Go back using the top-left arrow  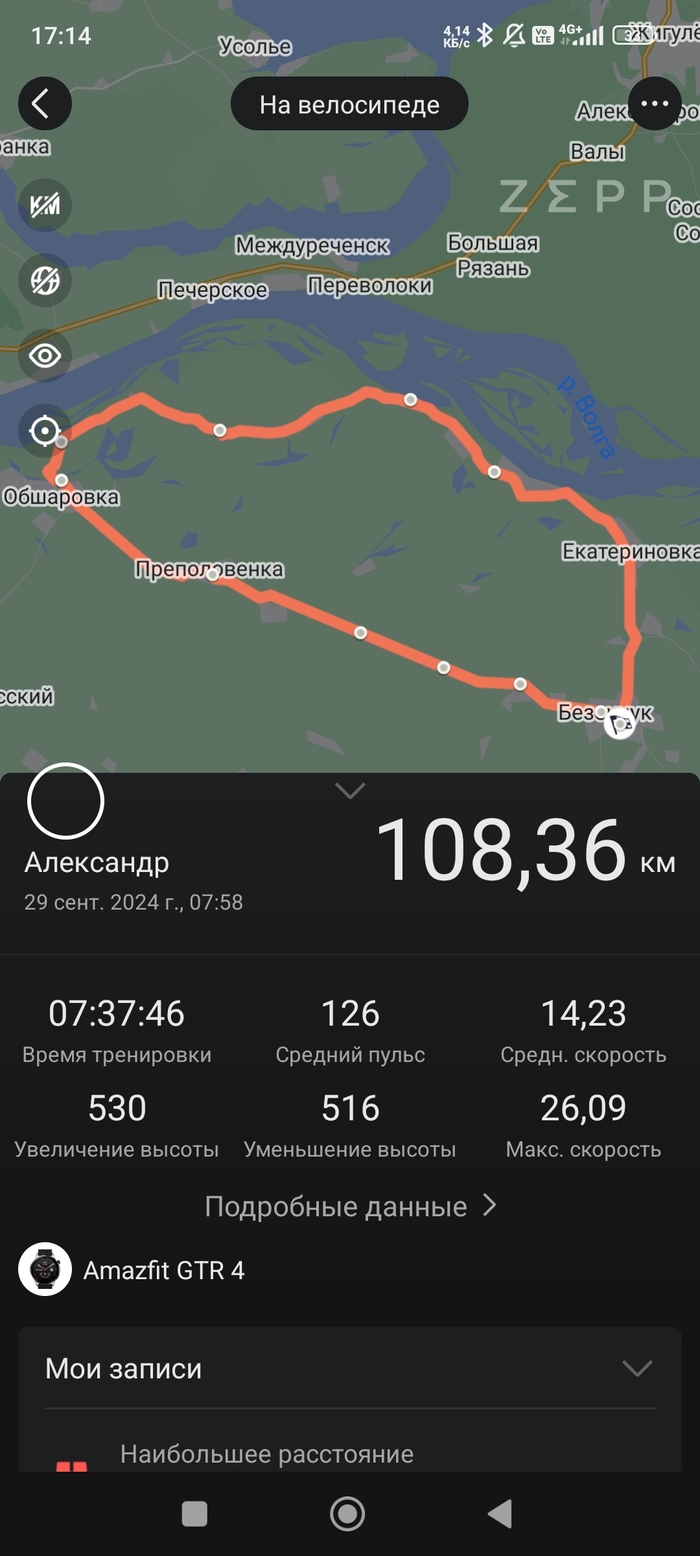tap(44, 104)
